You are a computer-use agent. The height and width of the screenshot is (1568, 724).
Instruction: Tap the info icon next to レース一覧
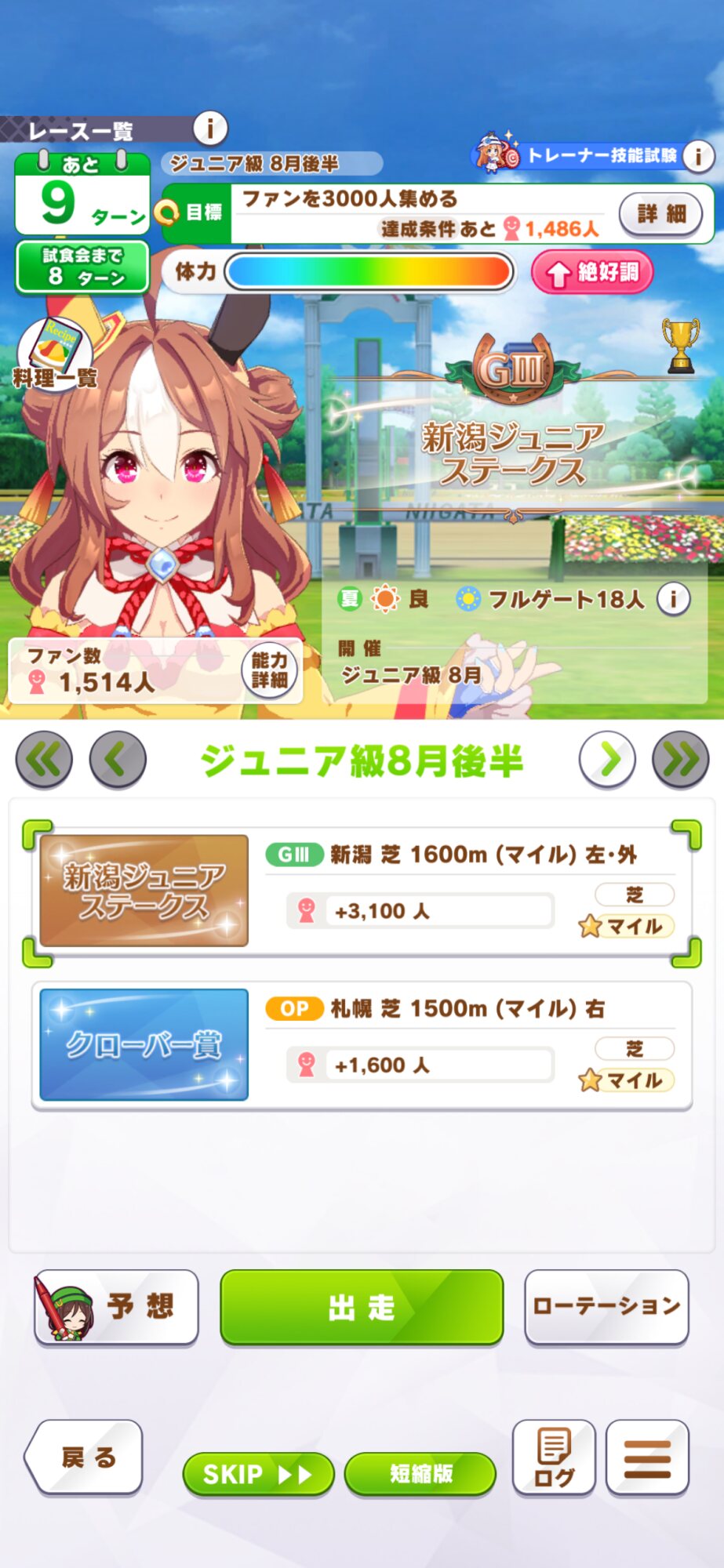210,128
